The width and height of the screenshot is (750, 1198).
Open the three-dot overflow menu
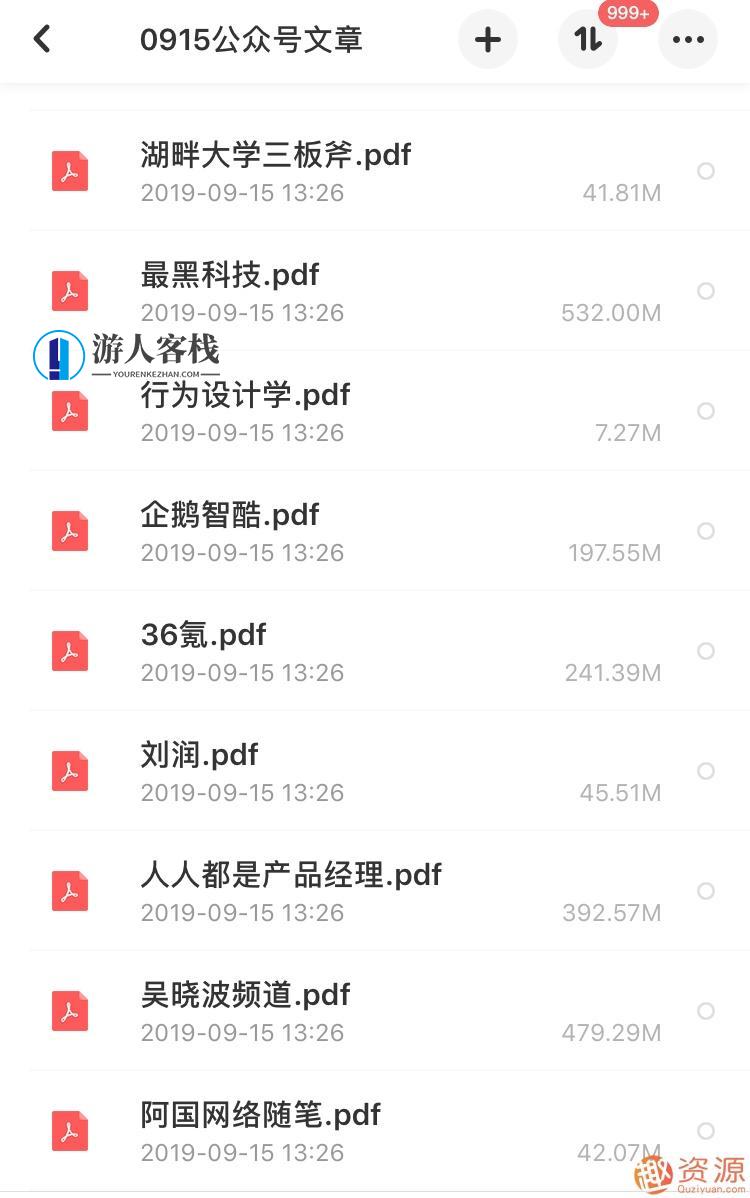click(x=688, y=40)
